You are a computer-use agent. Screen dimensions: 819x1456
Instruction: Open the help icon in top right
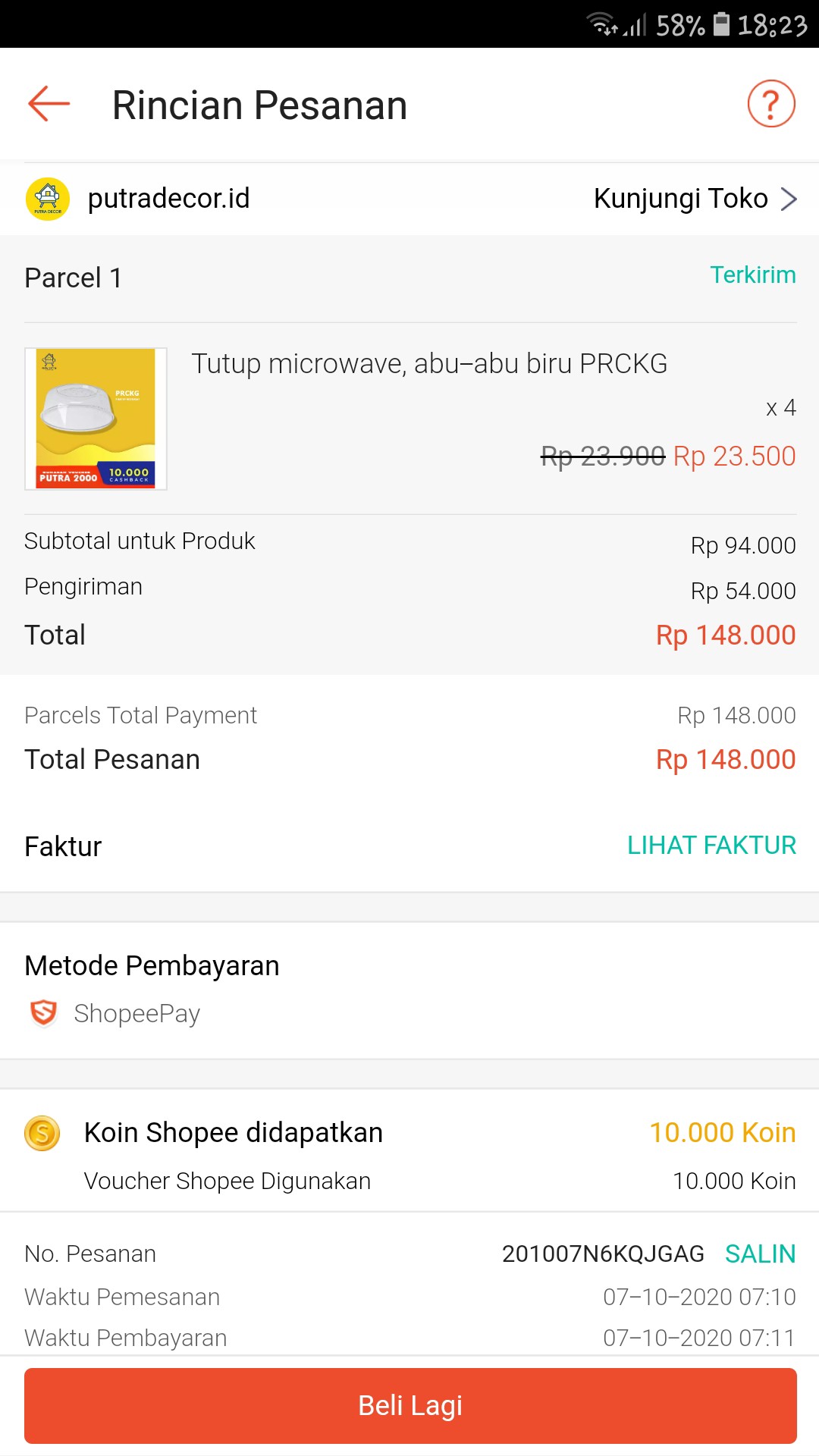pyautogui.click(x=770, y=105)
